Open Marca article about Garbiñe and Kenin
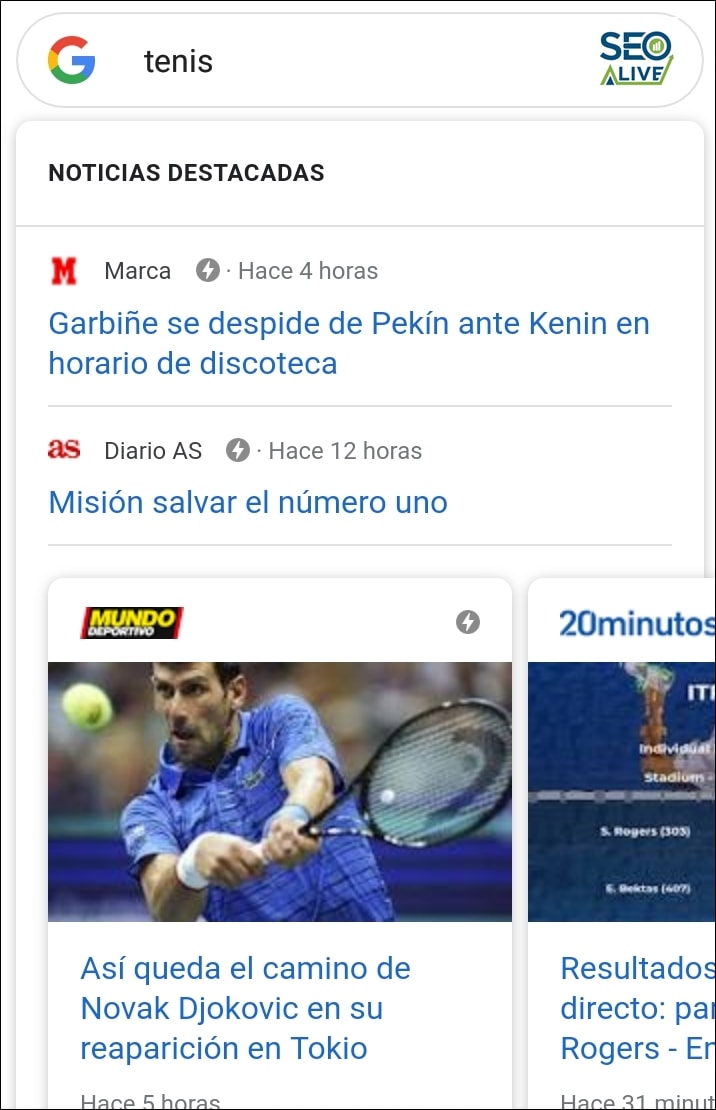 (348, 343)
